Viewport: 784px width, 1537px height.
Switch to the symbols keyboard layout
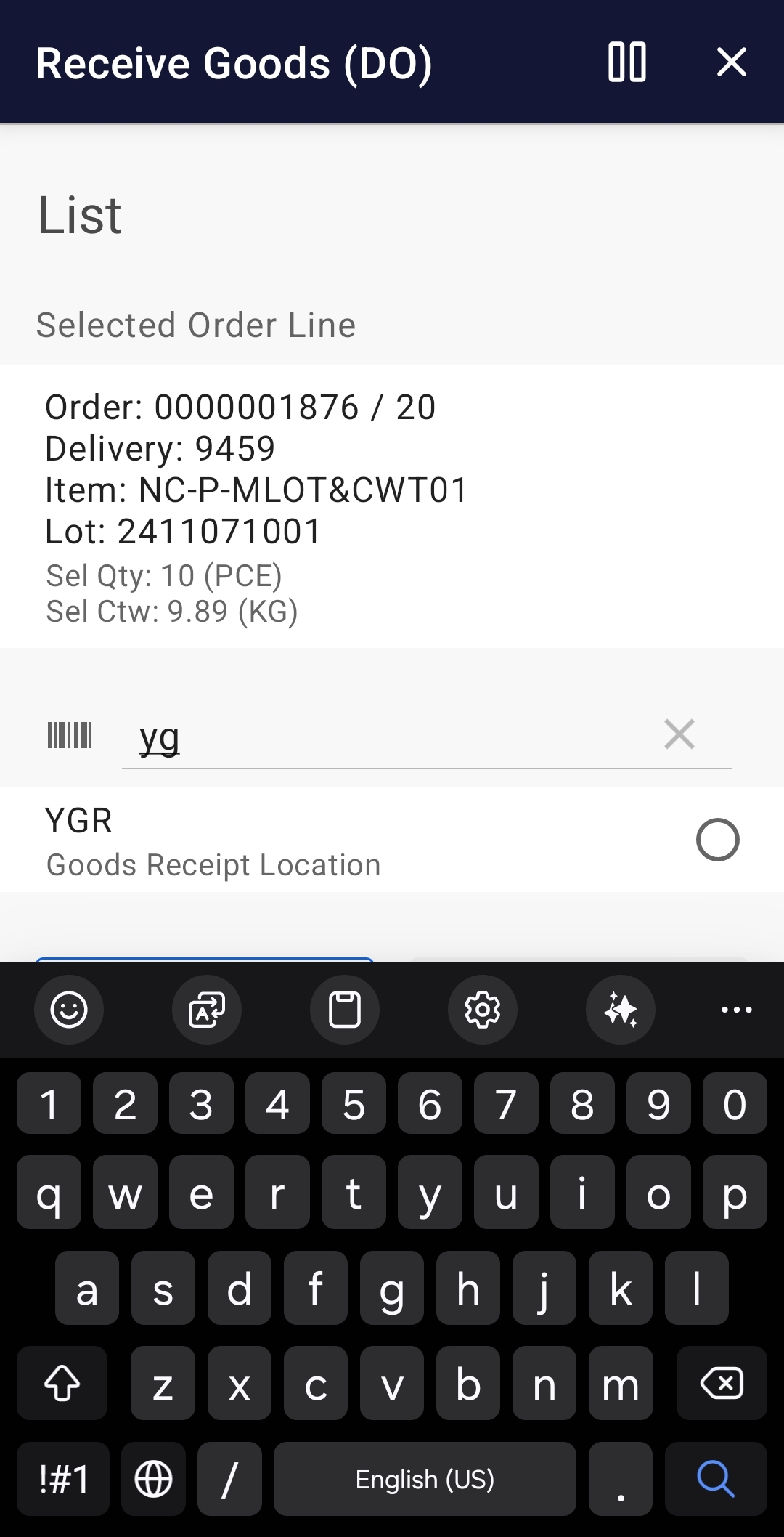tap(62, 1480)
